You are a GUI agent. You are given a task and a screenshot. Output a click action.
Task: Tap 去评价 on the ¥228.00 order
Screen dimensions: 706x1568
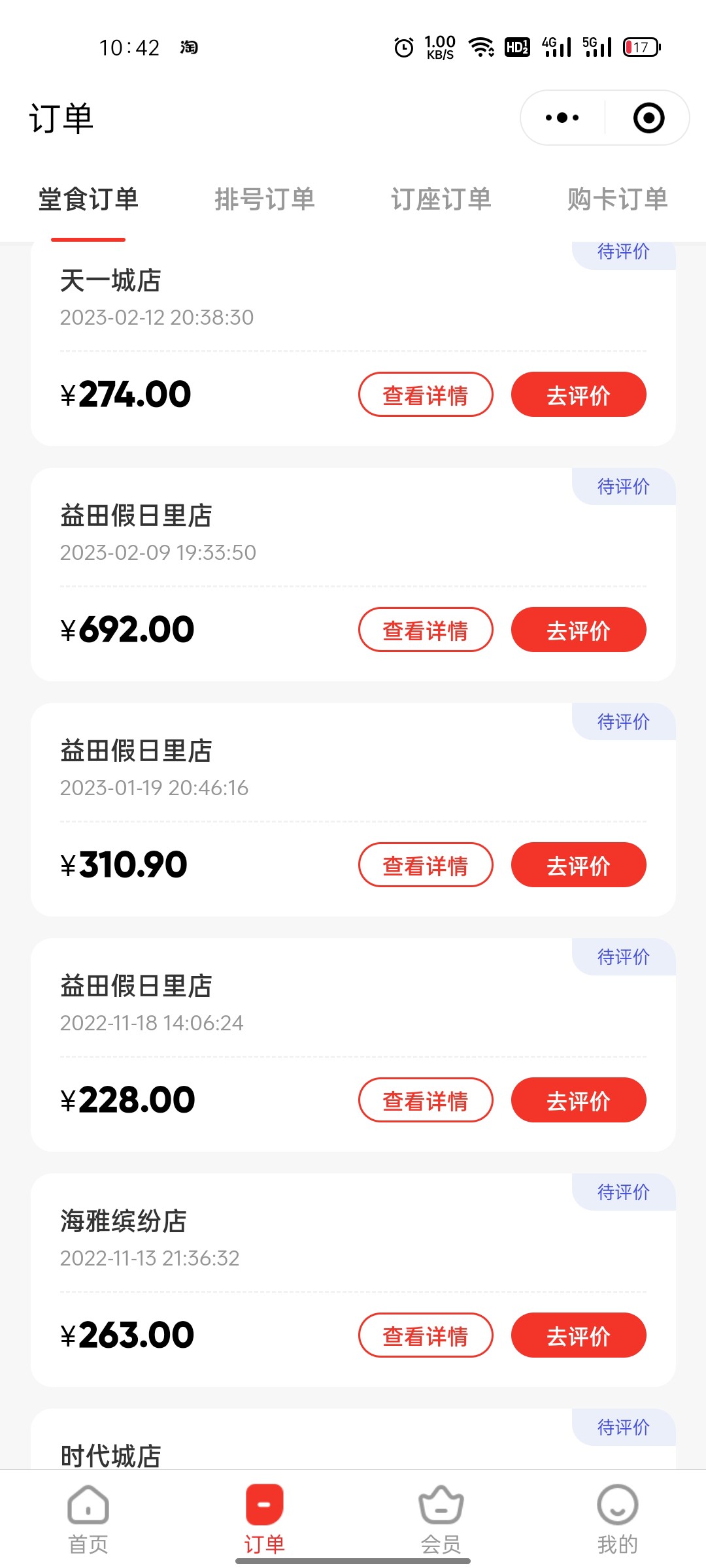pos(579,1100)
